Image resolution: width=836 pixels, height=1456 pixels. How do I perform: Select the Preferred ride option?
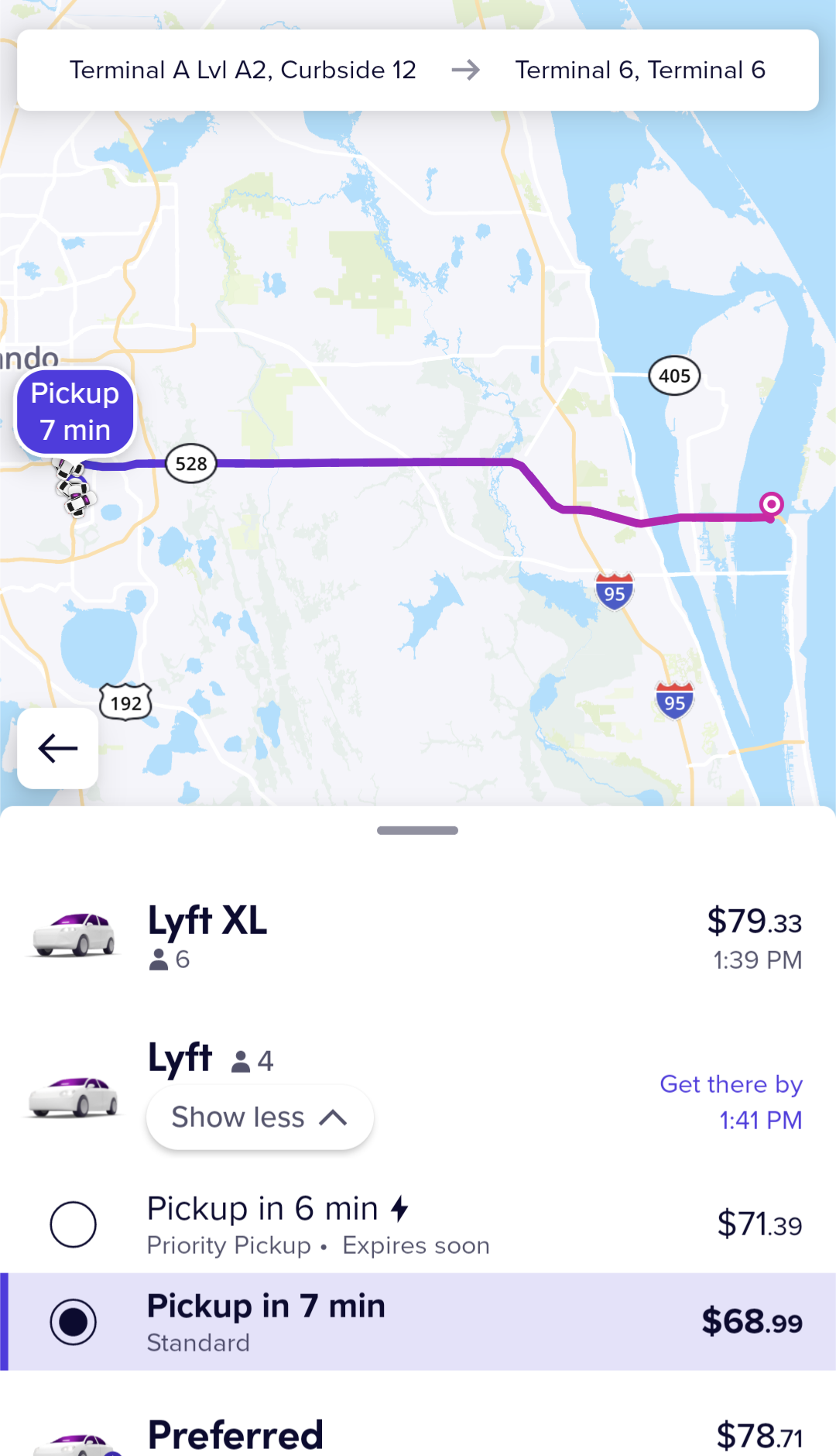click(418, 1433)
